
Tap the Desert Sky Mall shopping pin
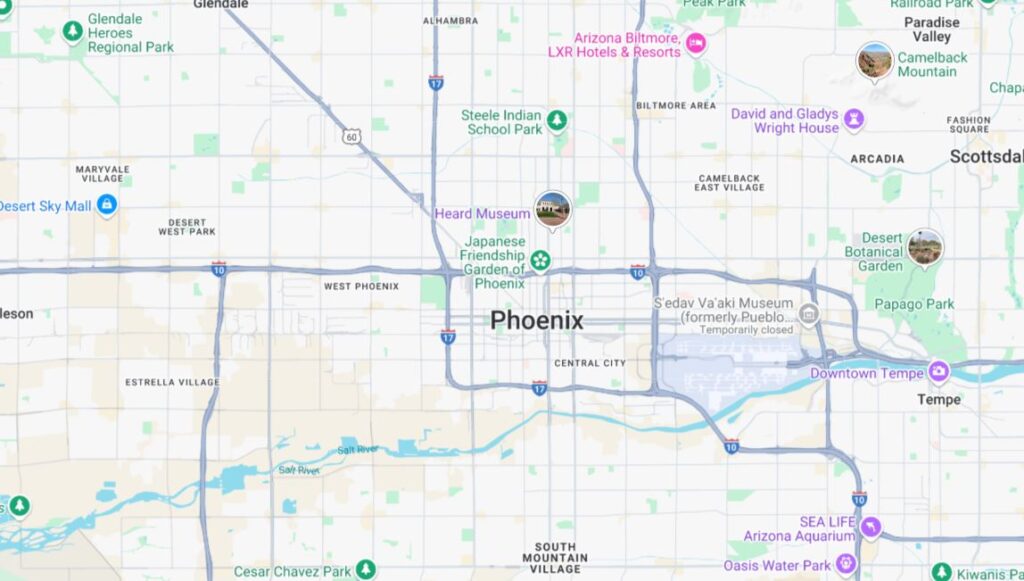pos(107,205)
